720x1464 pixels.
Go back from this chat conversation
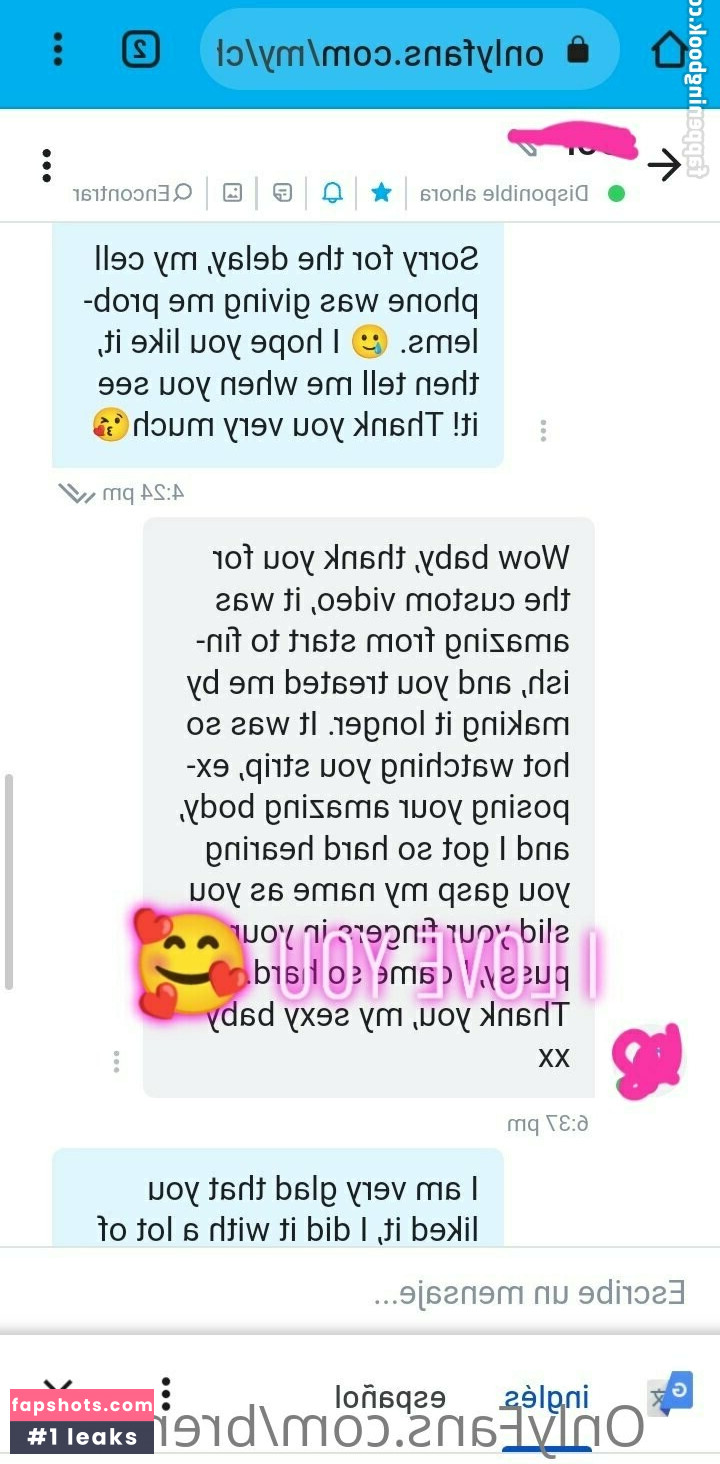(664, 165)
